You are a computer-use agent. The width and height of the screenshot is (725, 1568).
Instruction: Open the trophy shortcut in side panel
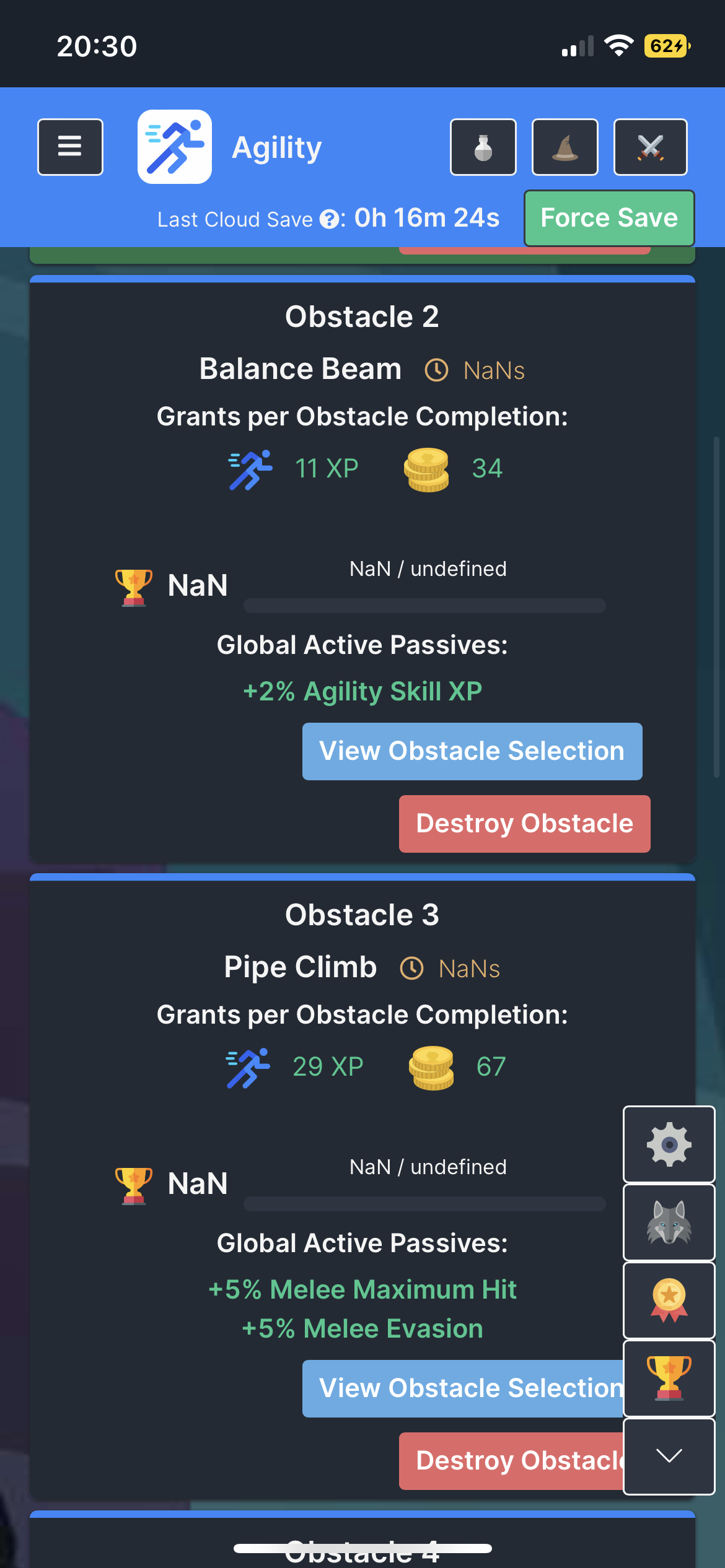[x=669, y=1378]
